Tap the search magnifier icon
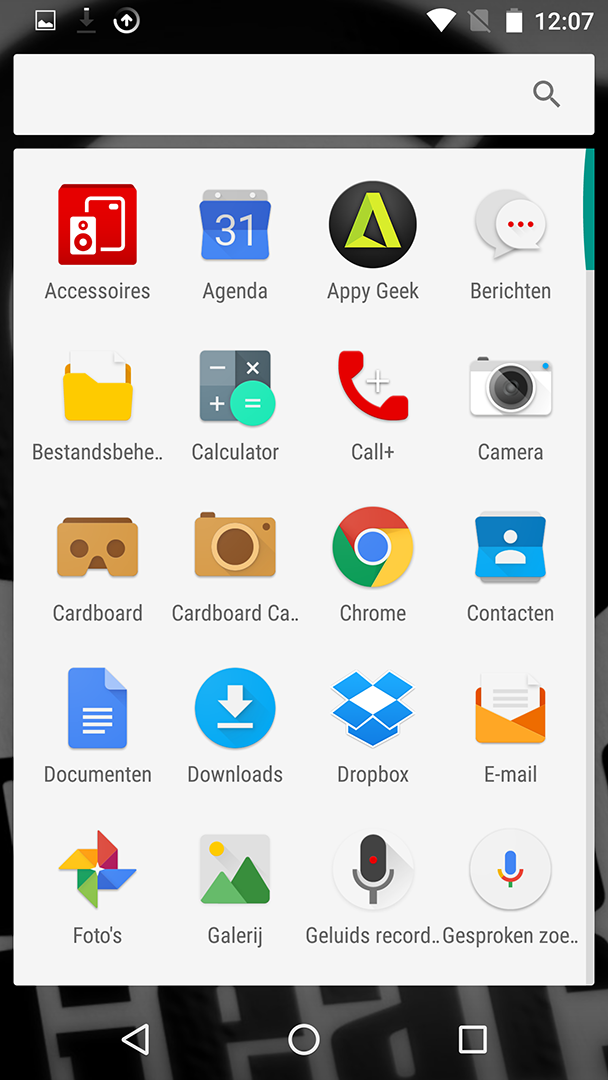608x1080 pixels. coord(547,94)
